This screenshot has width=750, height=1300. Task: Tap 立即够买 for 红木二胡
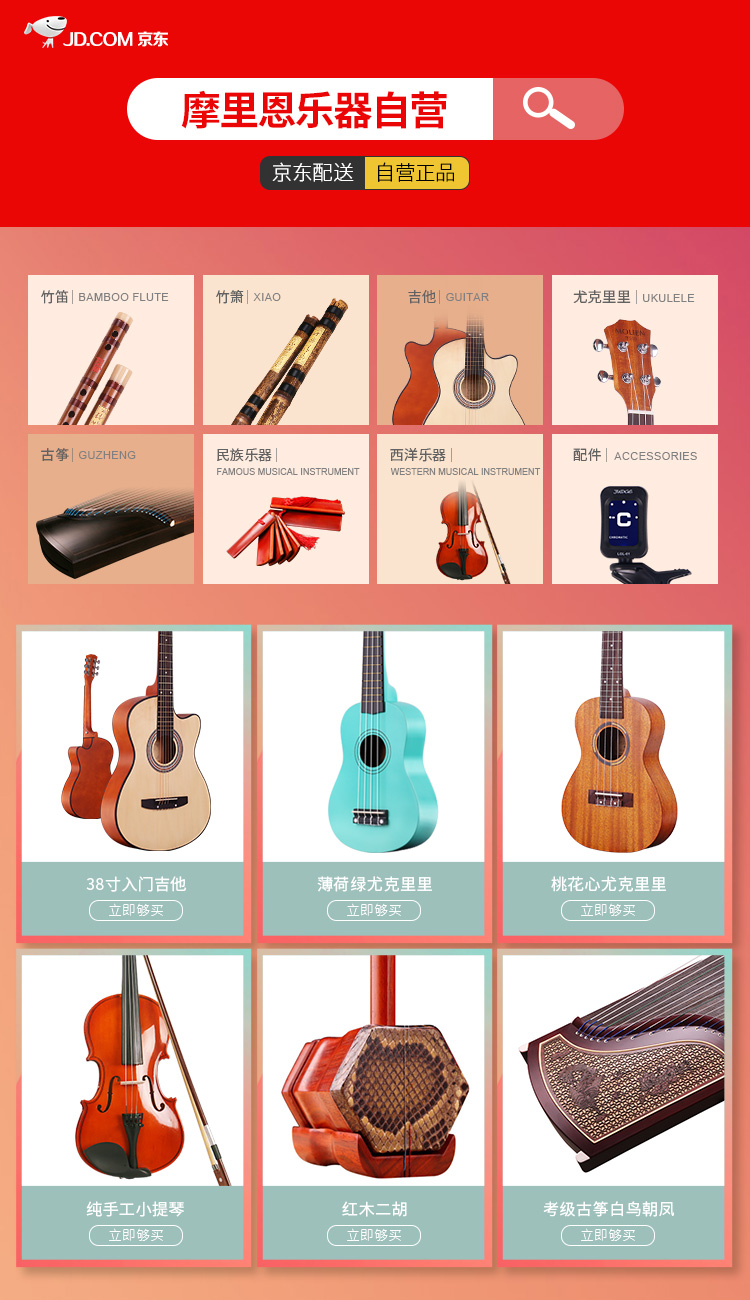pyautogui.click(x=374, y=1235)
